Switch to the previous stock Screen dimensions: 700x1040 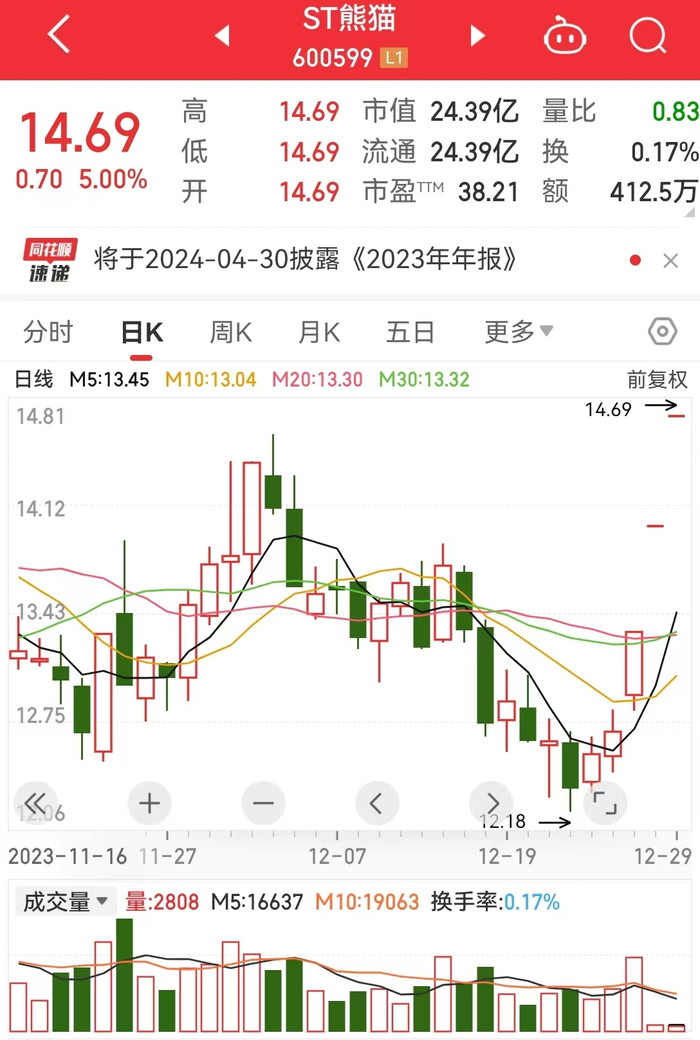pos(222,36)
